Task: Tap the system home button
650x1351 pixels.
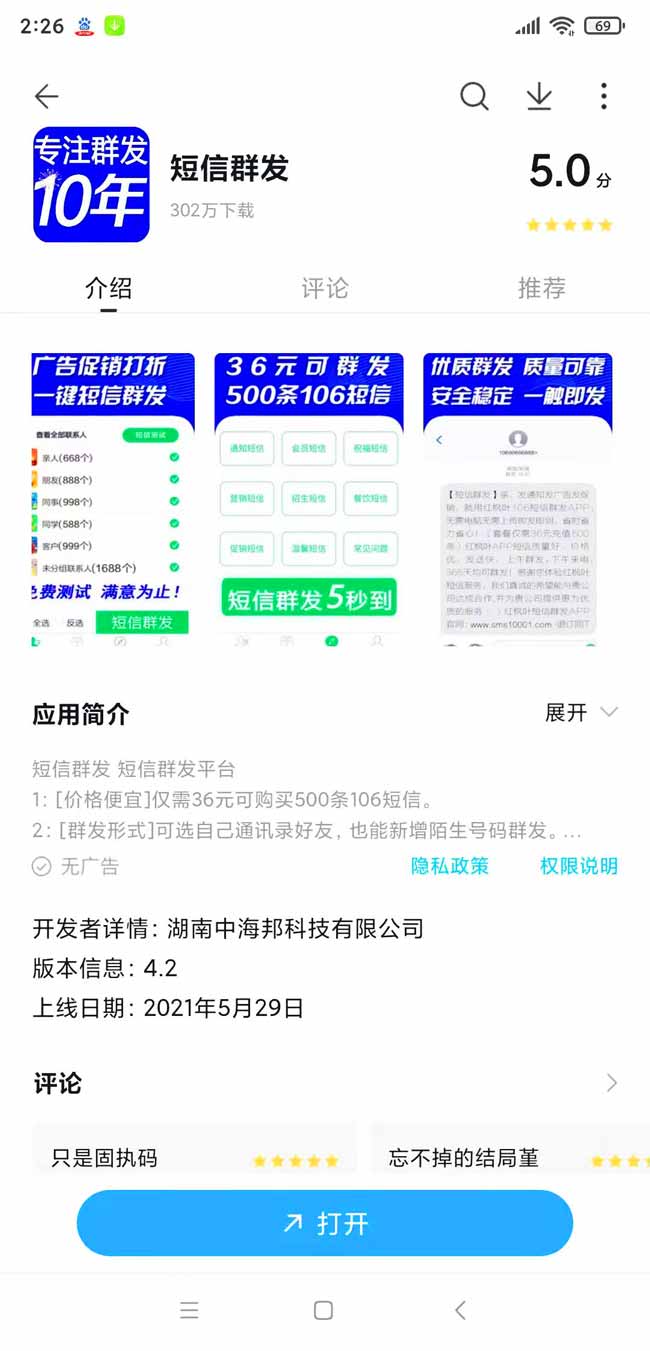Action: [323, 1311]
